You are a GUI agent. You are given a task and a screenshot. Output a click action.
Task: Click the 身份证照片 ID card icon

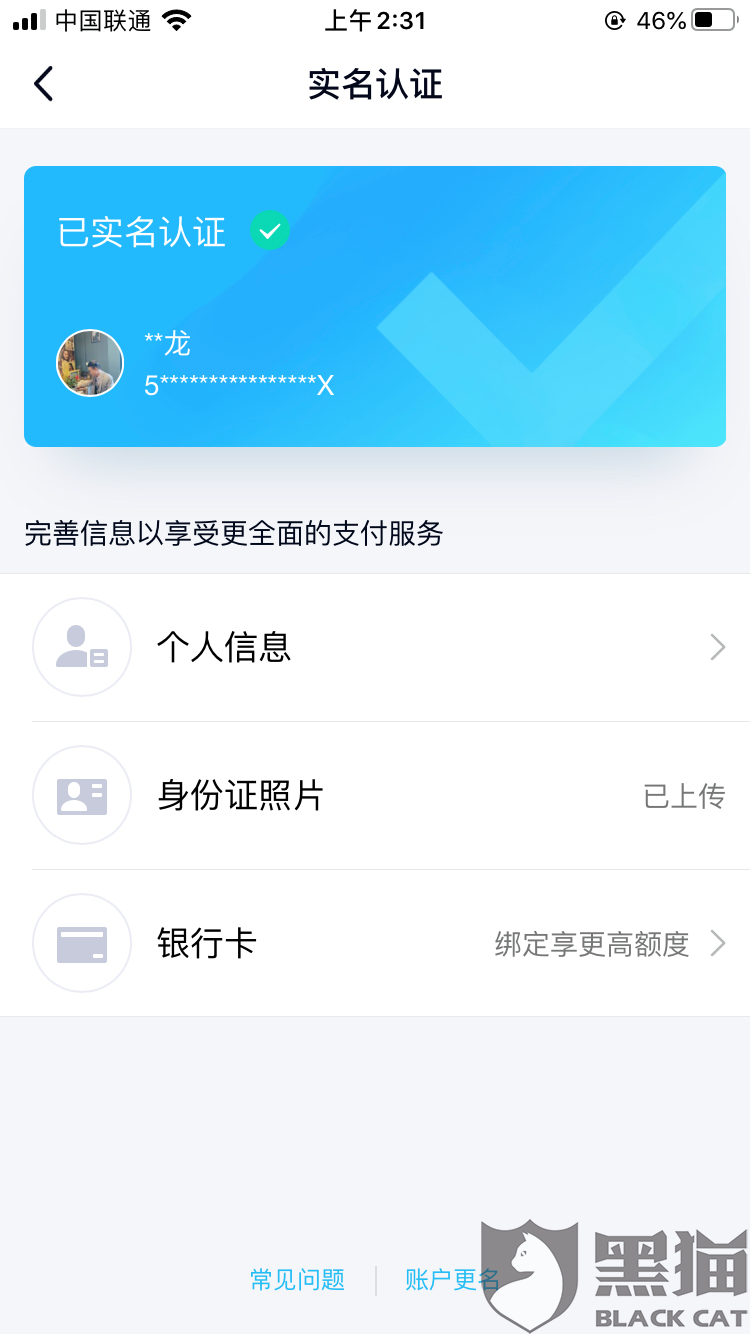point(82,795)
